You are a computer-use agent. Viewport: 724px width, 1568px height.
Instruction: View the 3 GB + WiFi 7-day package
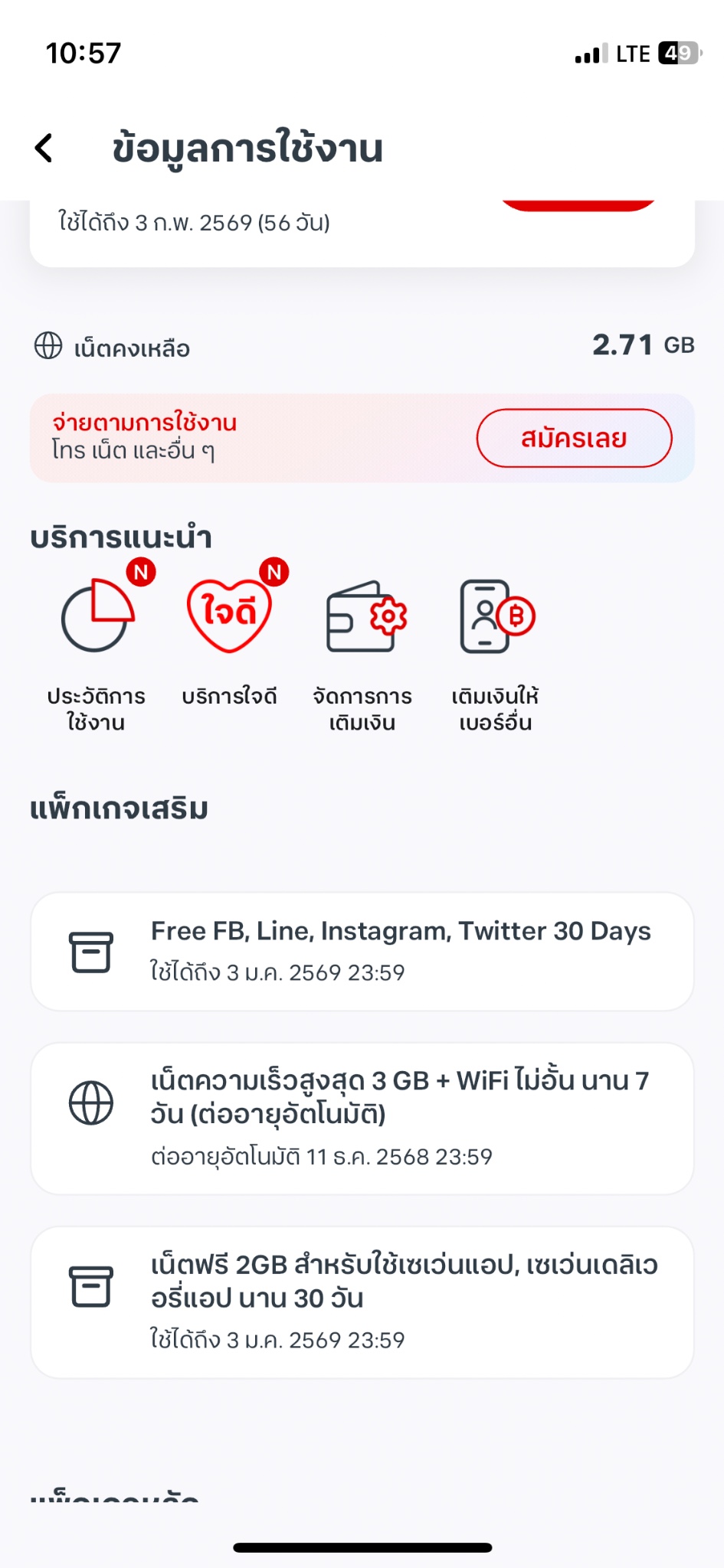[x=362, y=1117]
